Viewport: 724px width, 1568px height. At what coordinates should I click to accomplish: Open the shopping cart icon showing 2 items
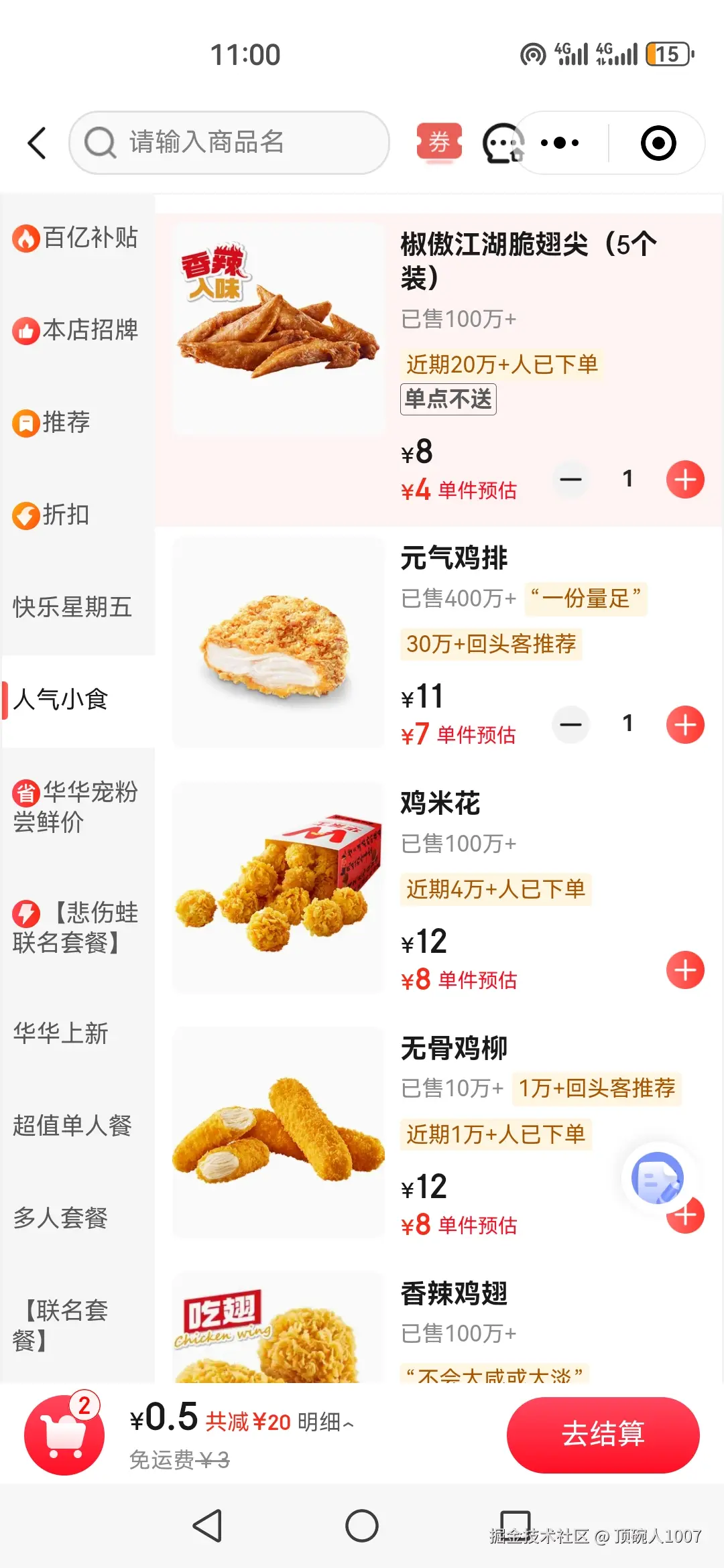click(62, 1434)
